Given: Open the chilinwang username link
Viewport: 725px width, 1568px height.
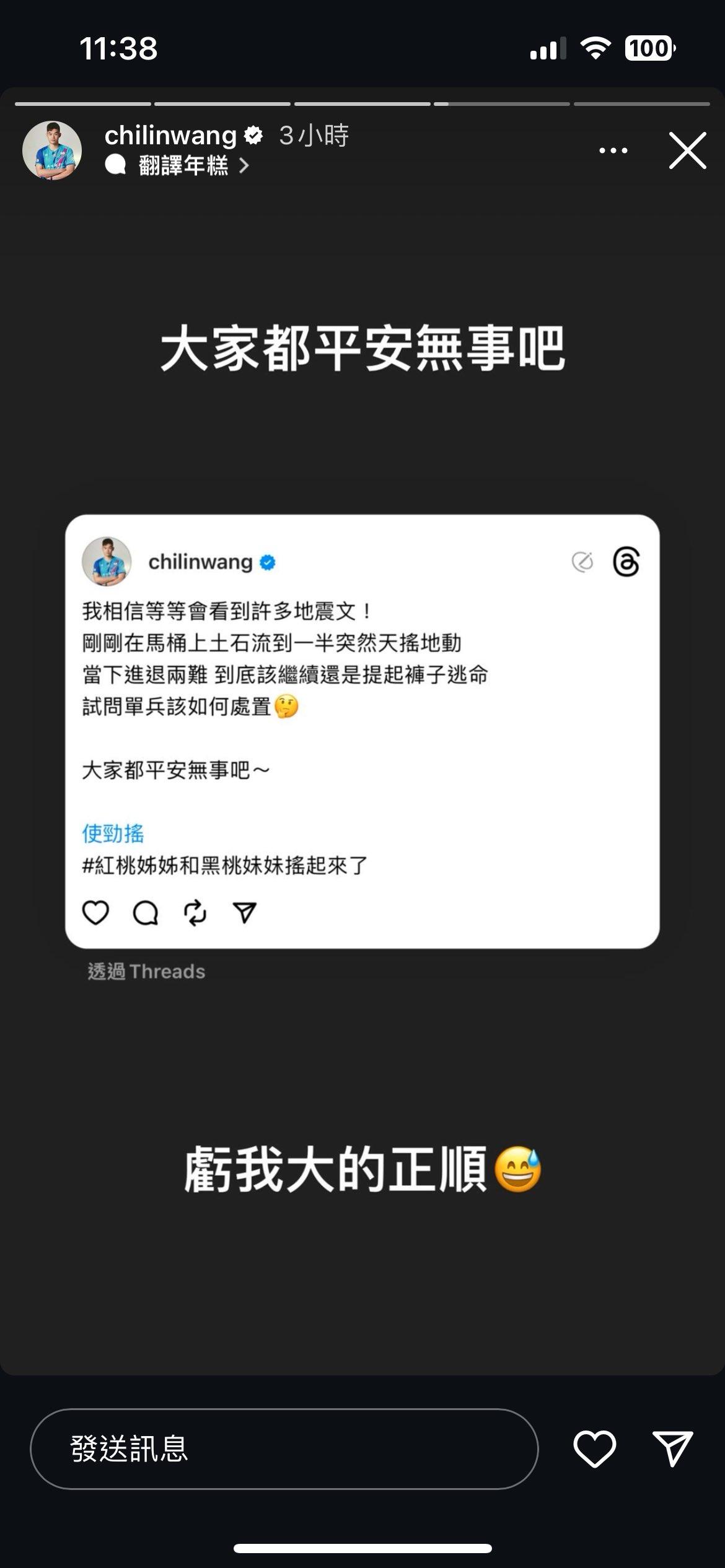Looking at the screenshot, I should [171, 136].
